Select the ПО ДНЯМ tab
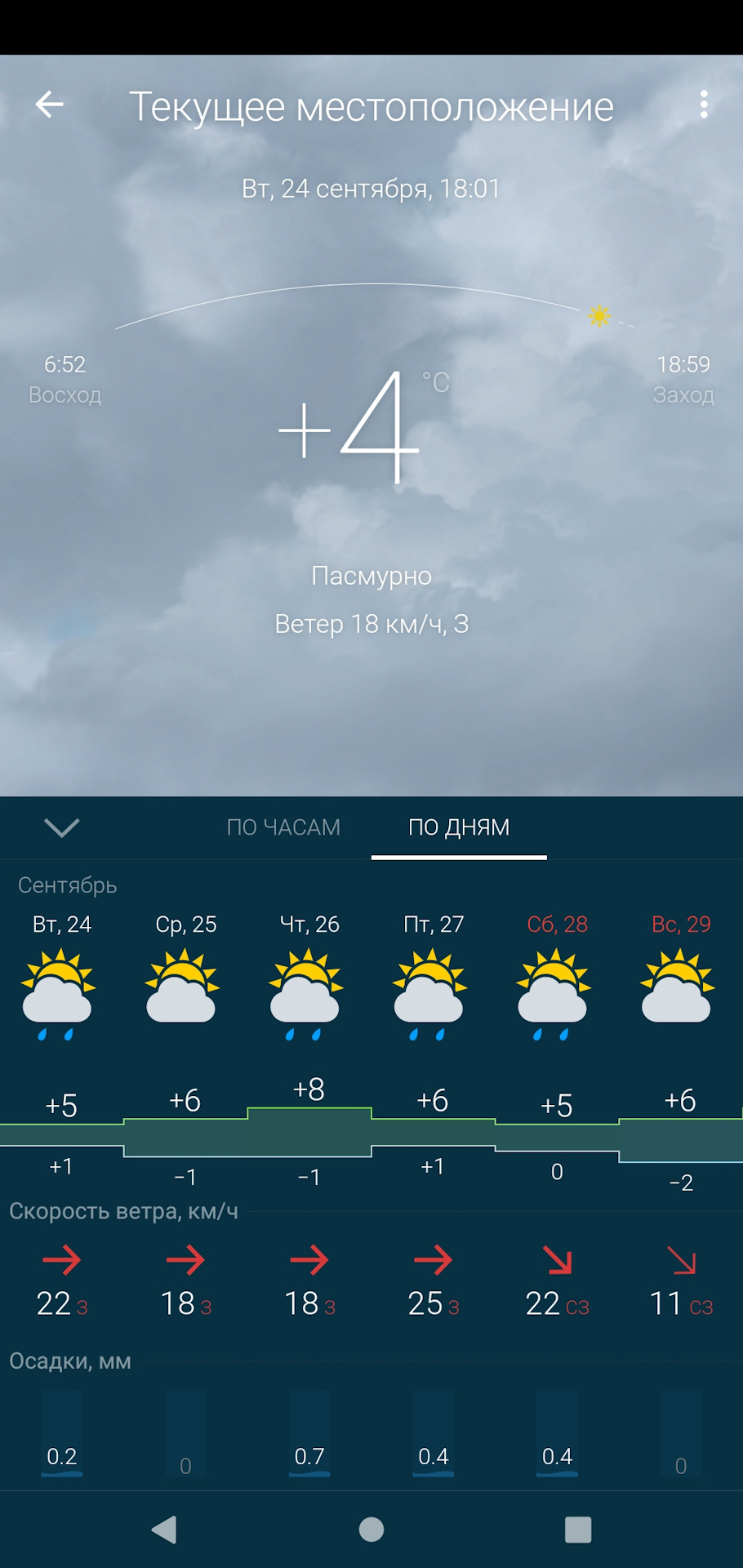 (x=459, y=827)
